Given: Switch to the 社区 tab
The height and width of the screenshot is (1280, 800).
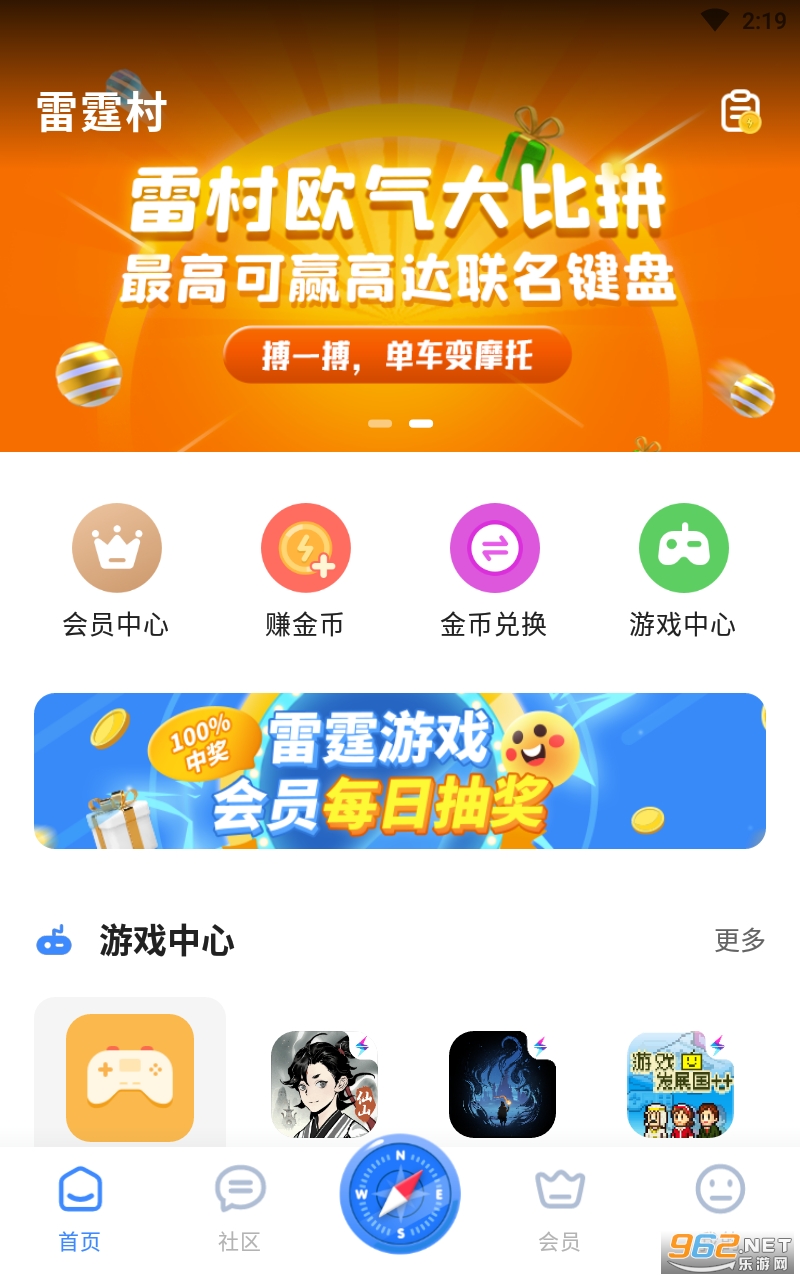Looking at the screenshot, I should [x=240, y=1208].
